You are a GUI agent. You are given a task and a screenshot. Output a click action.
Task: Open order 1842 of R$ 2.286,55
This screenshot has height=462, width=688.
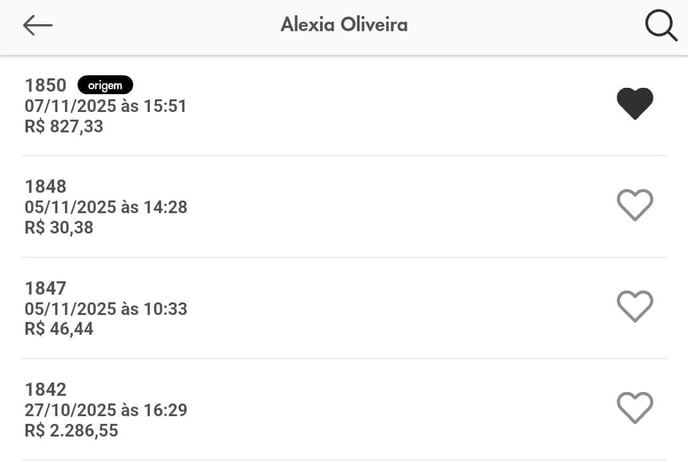[x=300, y=410]
